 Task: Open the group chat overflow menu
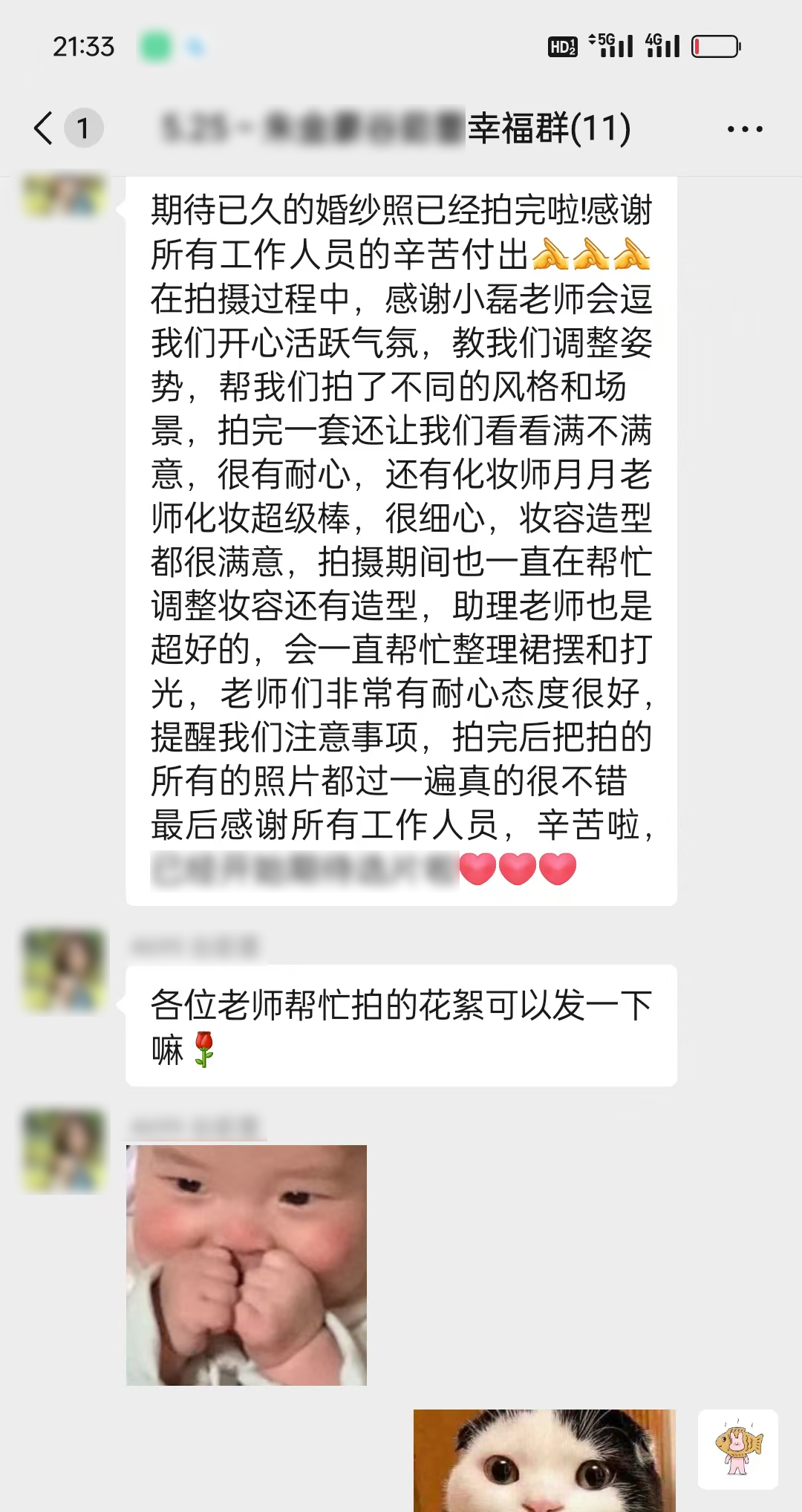point(745,129)
